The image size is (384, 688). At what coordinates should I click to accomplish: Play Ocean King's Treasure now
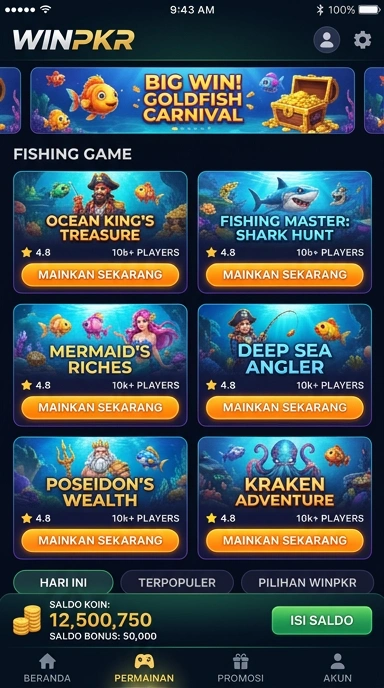pos(100,275)
